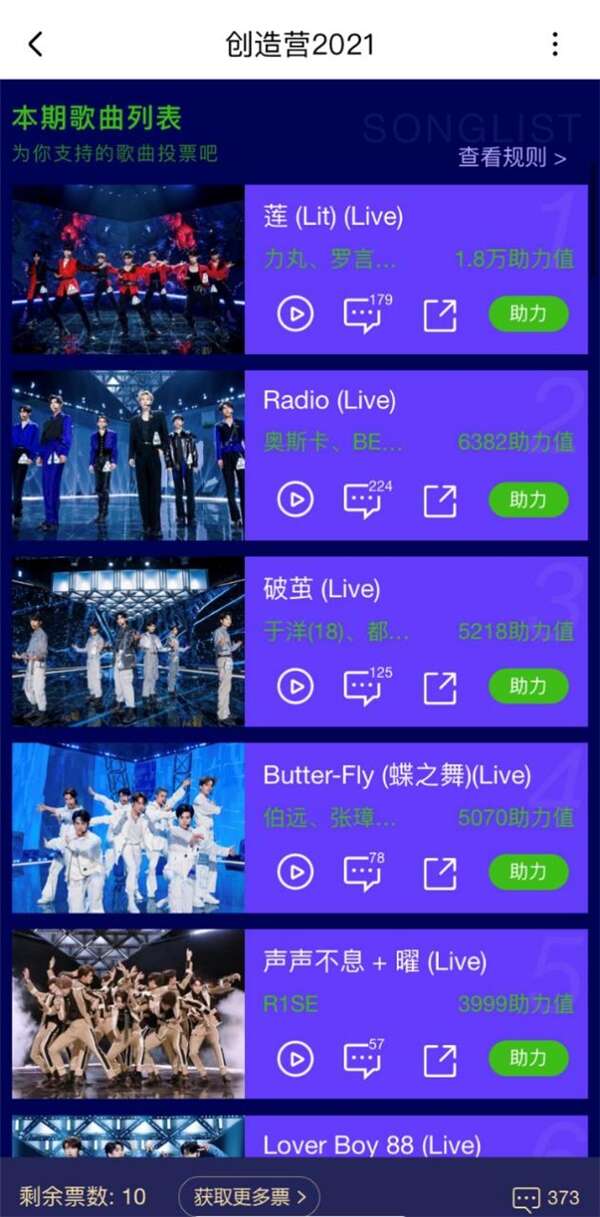Share Butter-Fly (蝶之舞)(Live)

click(x=440, y=872)
